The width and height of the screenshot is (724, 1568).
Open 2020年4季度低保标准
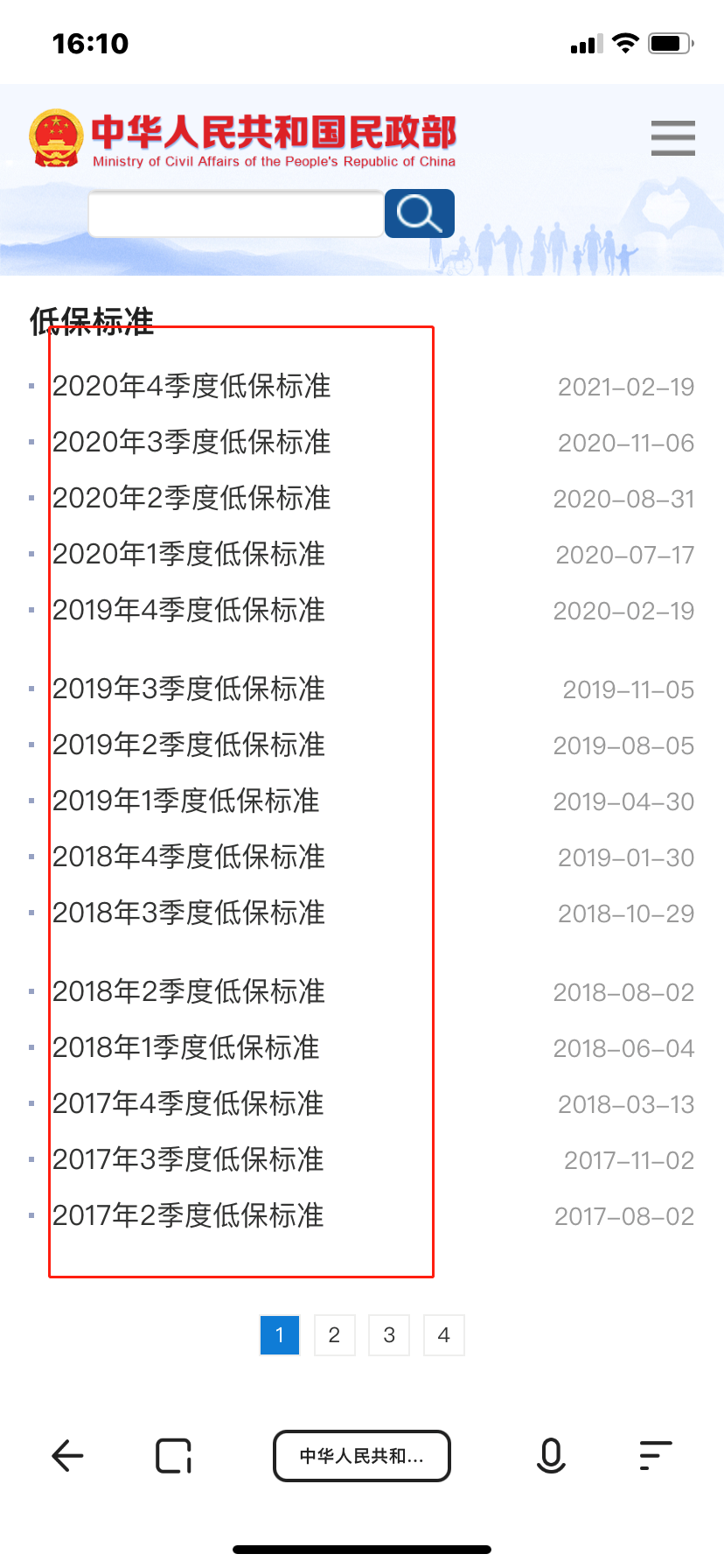click(191, 386)
